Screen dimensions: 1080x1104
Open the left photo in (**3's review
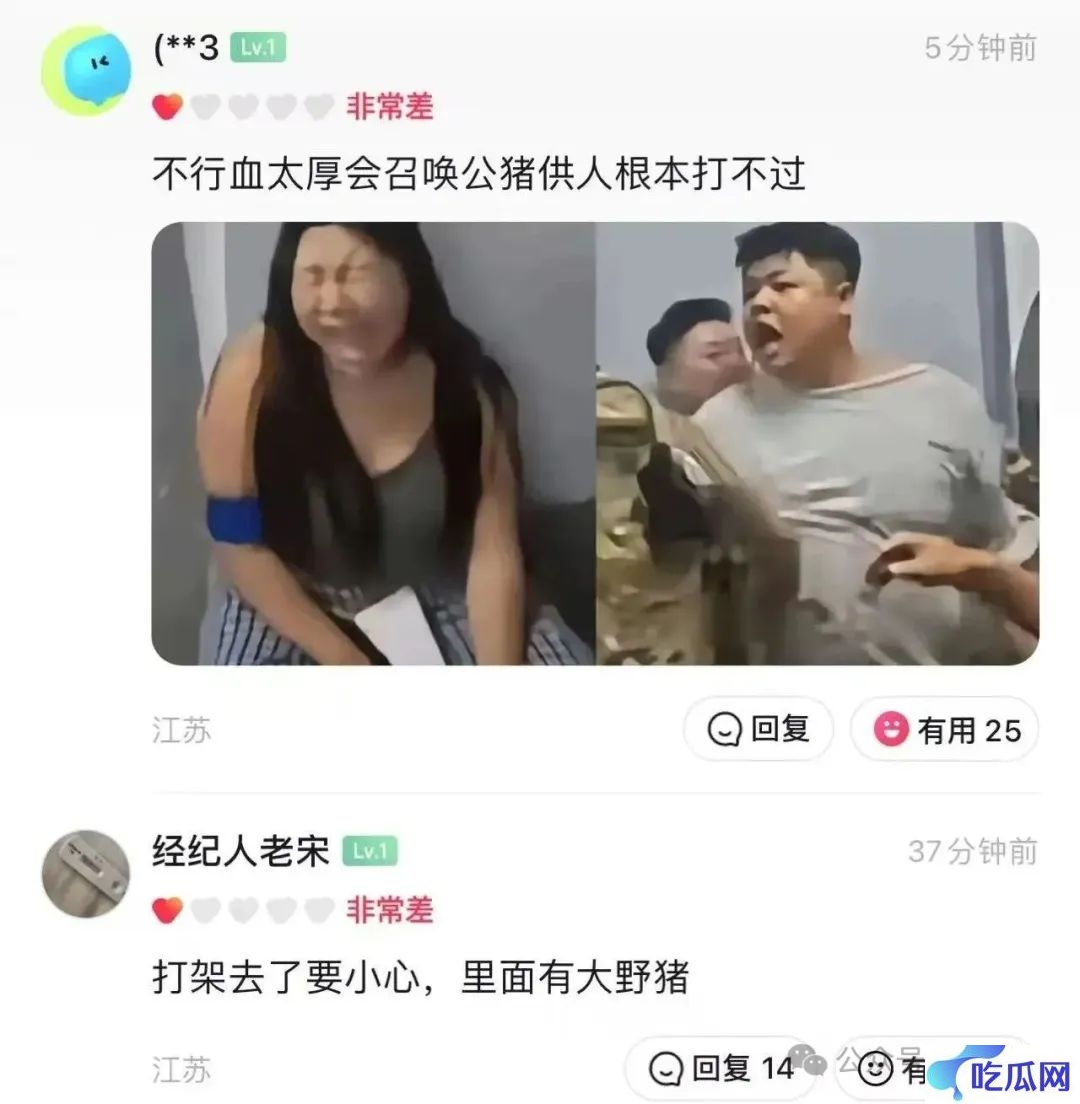(x=374, y=443)
